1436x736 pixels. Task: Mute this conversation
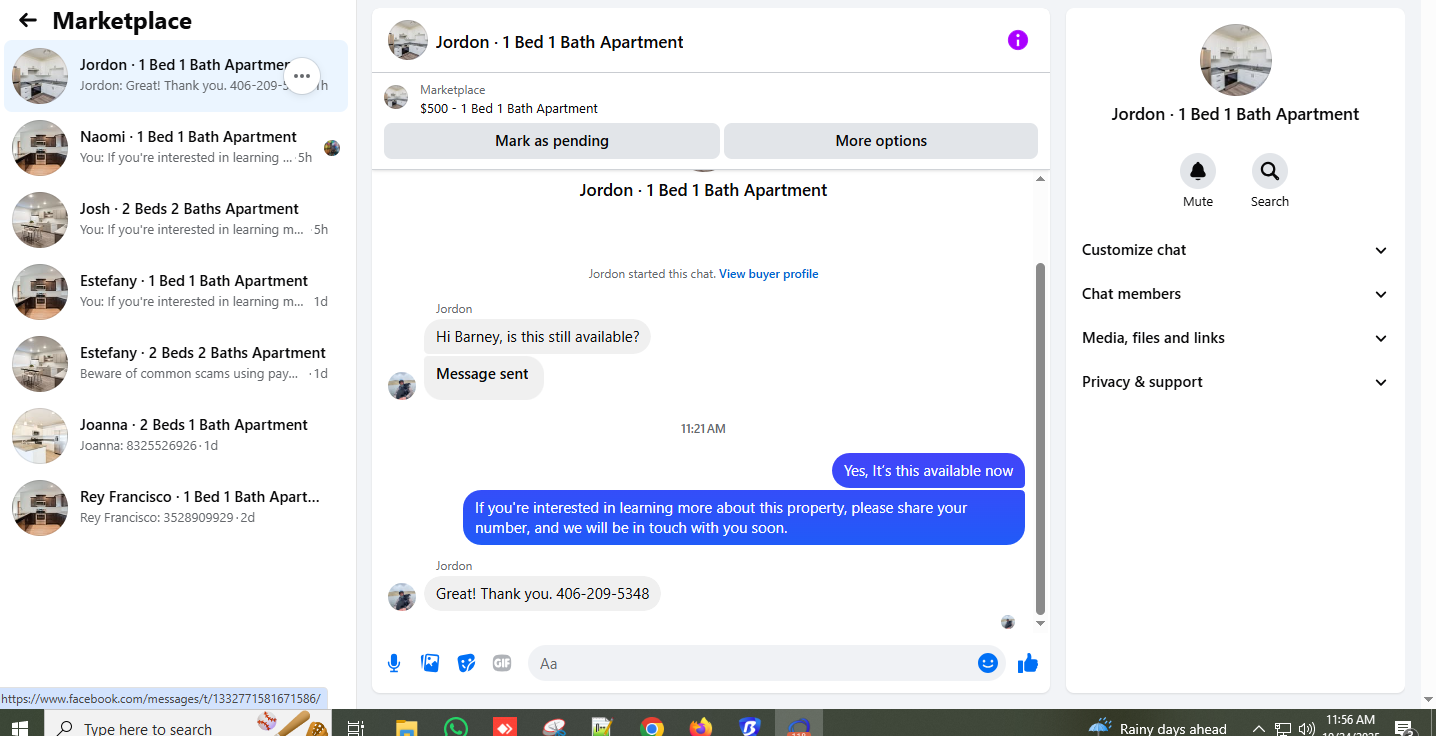coord(1198,181)
